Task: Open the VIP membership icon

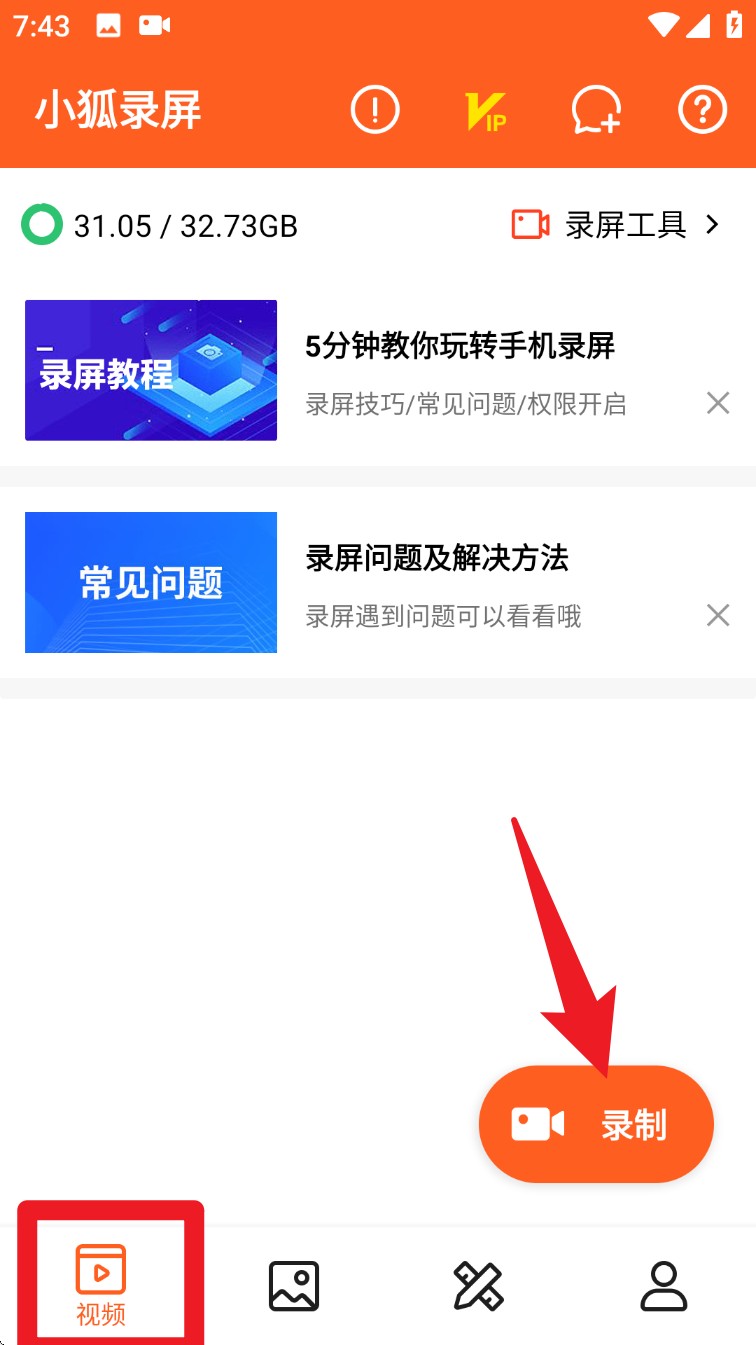Action: [x=487, y=110]
